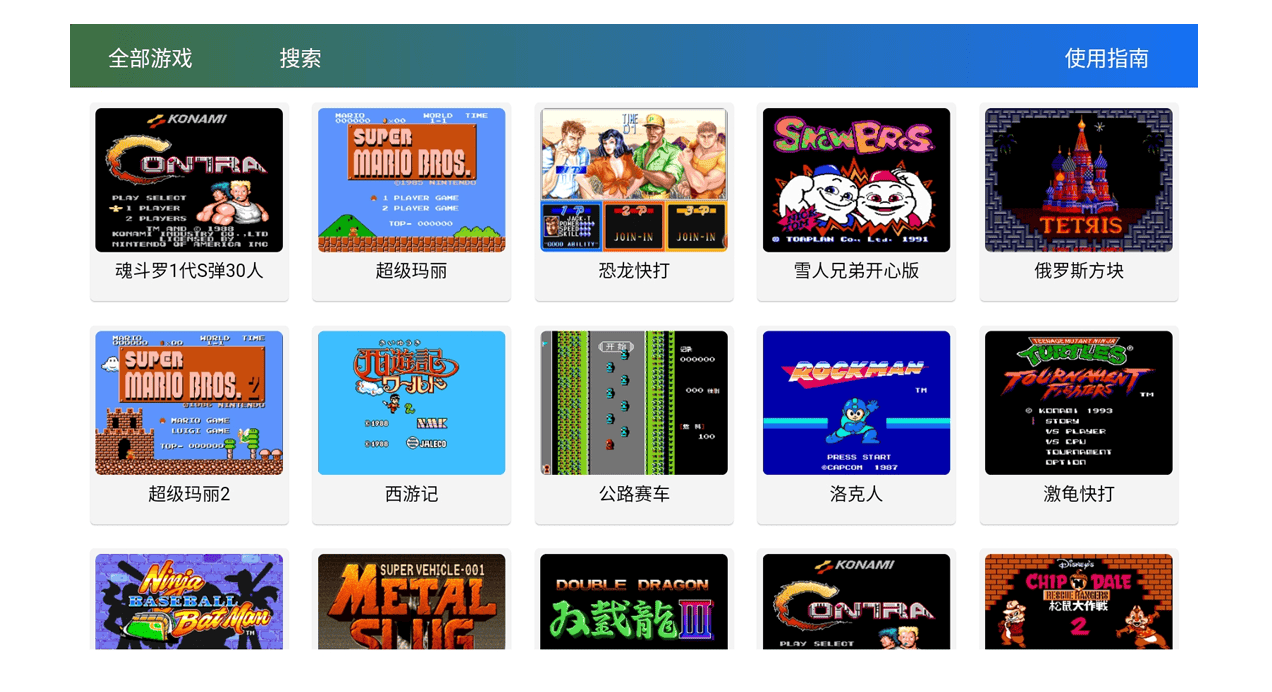
Task: Open the 洛克人 Rockman game
Action: (856, 423)
